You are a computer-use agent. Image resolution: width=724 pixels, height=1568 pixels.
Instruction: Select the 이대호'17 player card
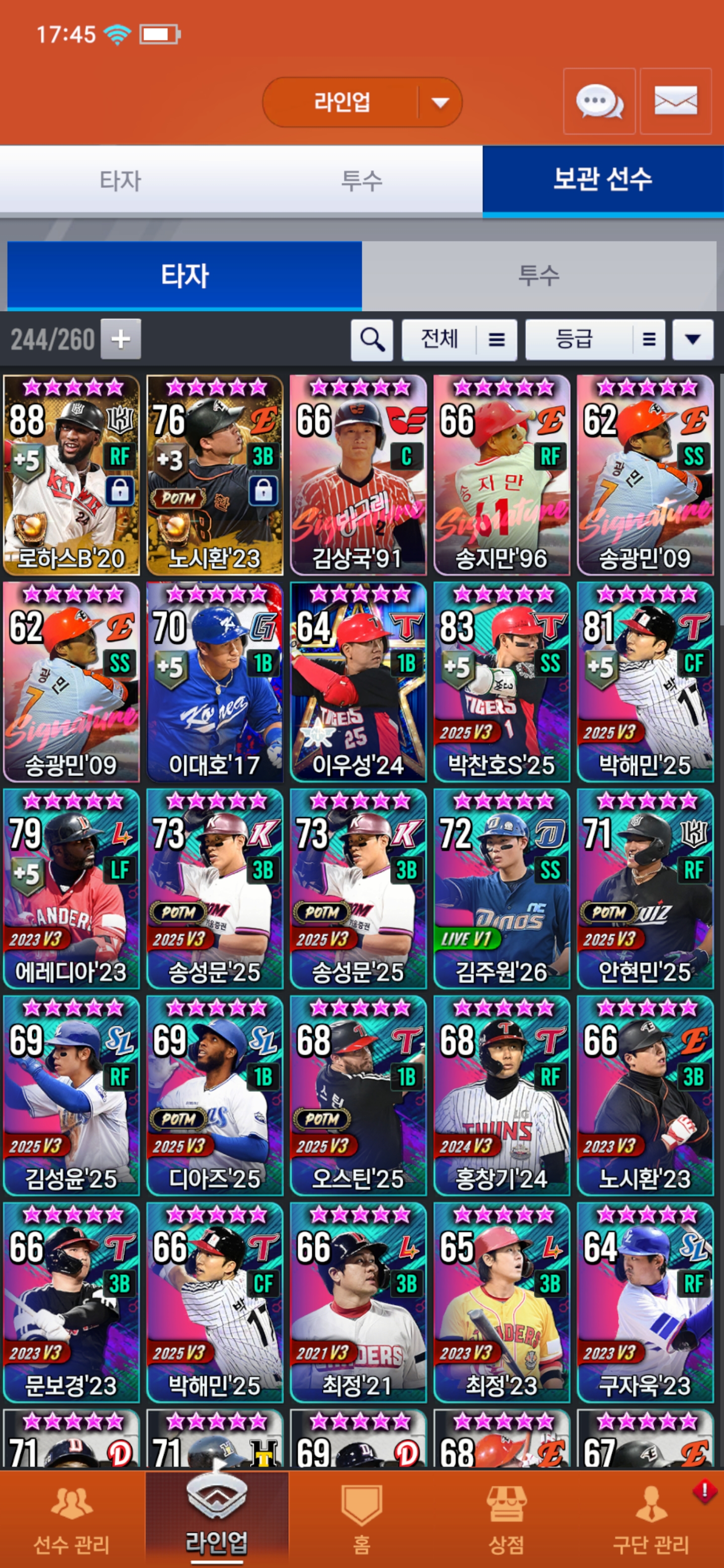pos(214,682)
